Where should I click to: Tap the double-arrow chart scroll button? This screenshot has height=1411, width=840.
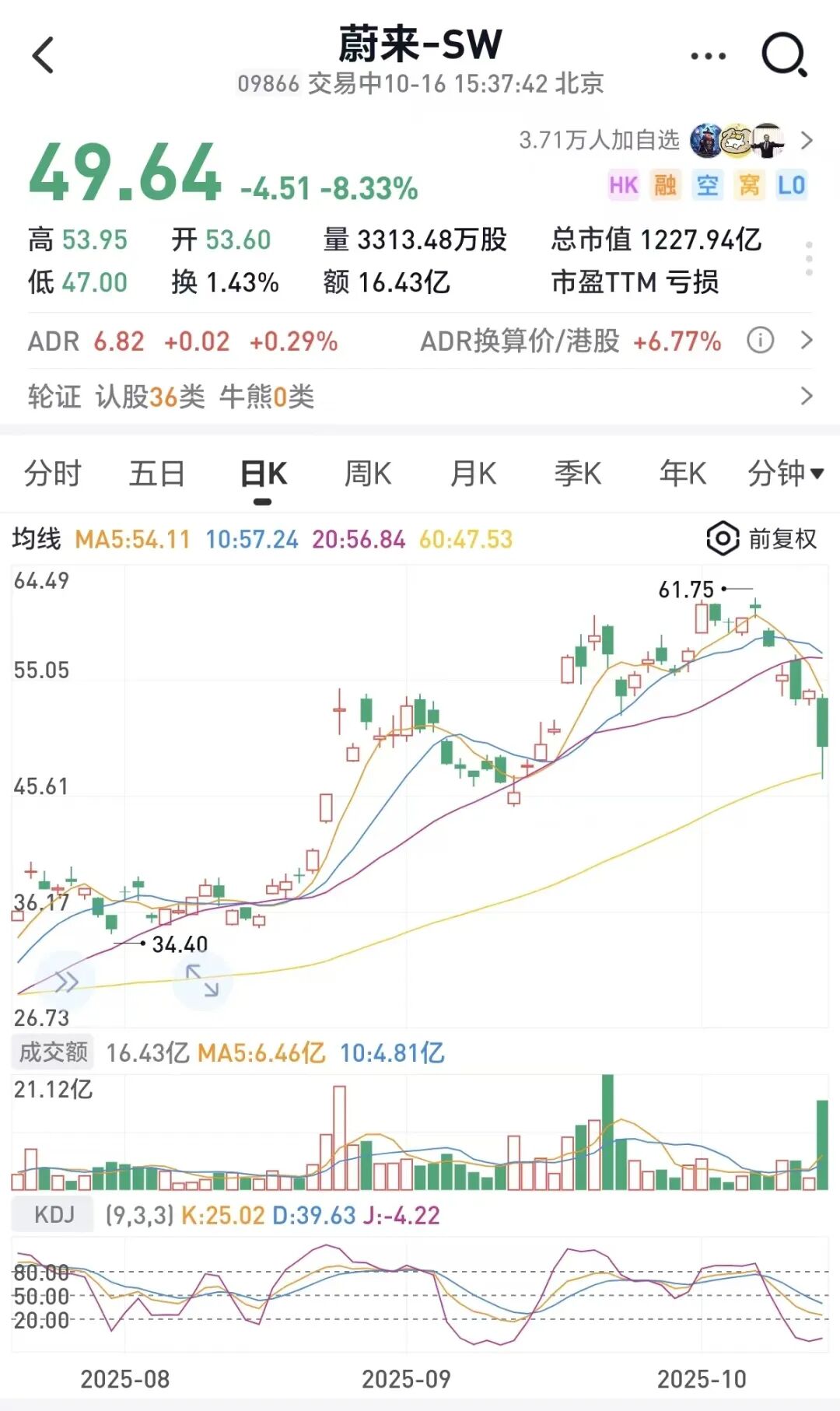coord(66,982)
